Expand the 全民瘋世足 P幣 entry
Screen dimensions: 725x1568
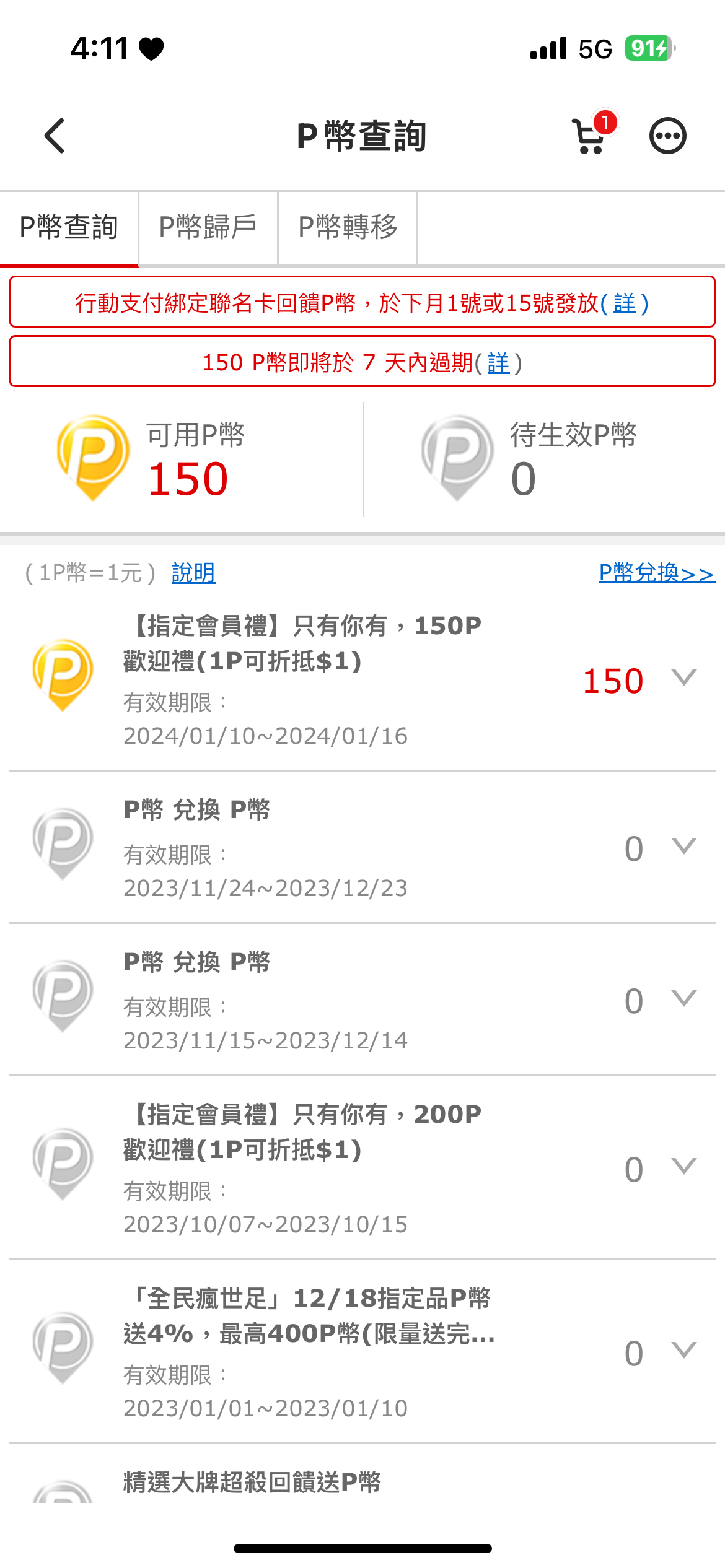(684, 1351)
